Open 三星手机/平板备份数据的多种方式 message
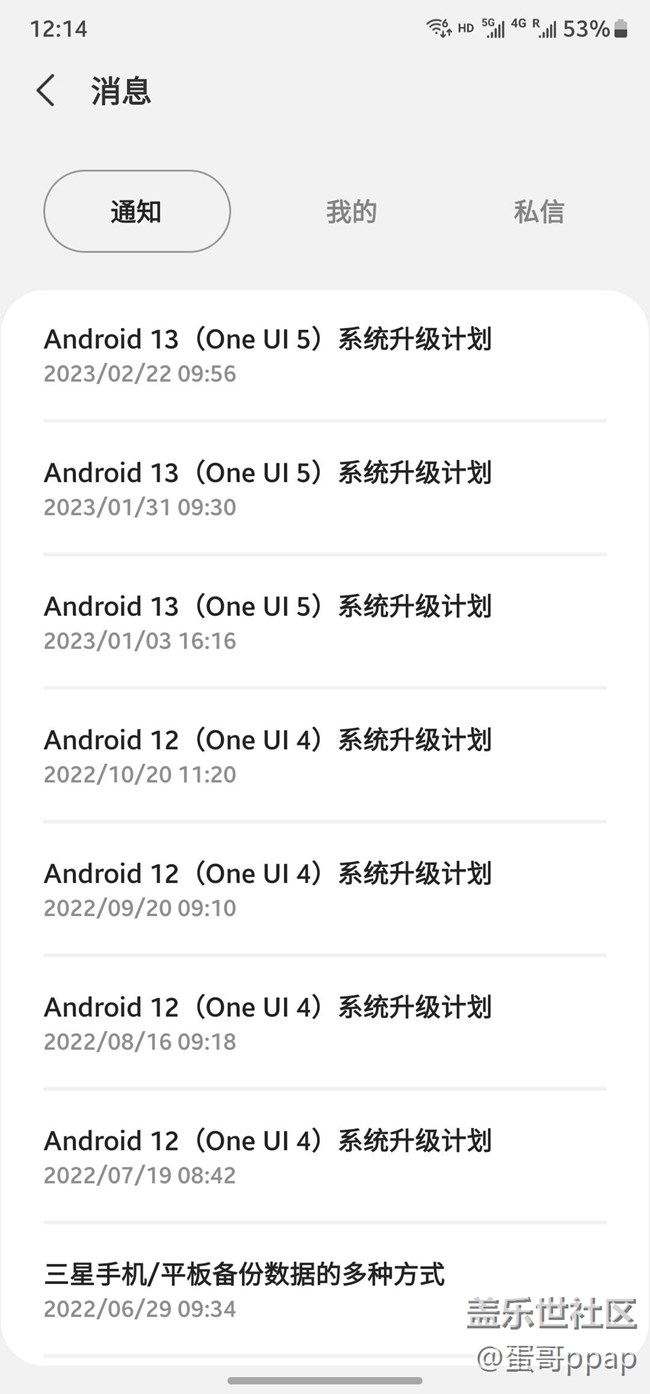The image size is (650, 1394). coord(245,1289)
